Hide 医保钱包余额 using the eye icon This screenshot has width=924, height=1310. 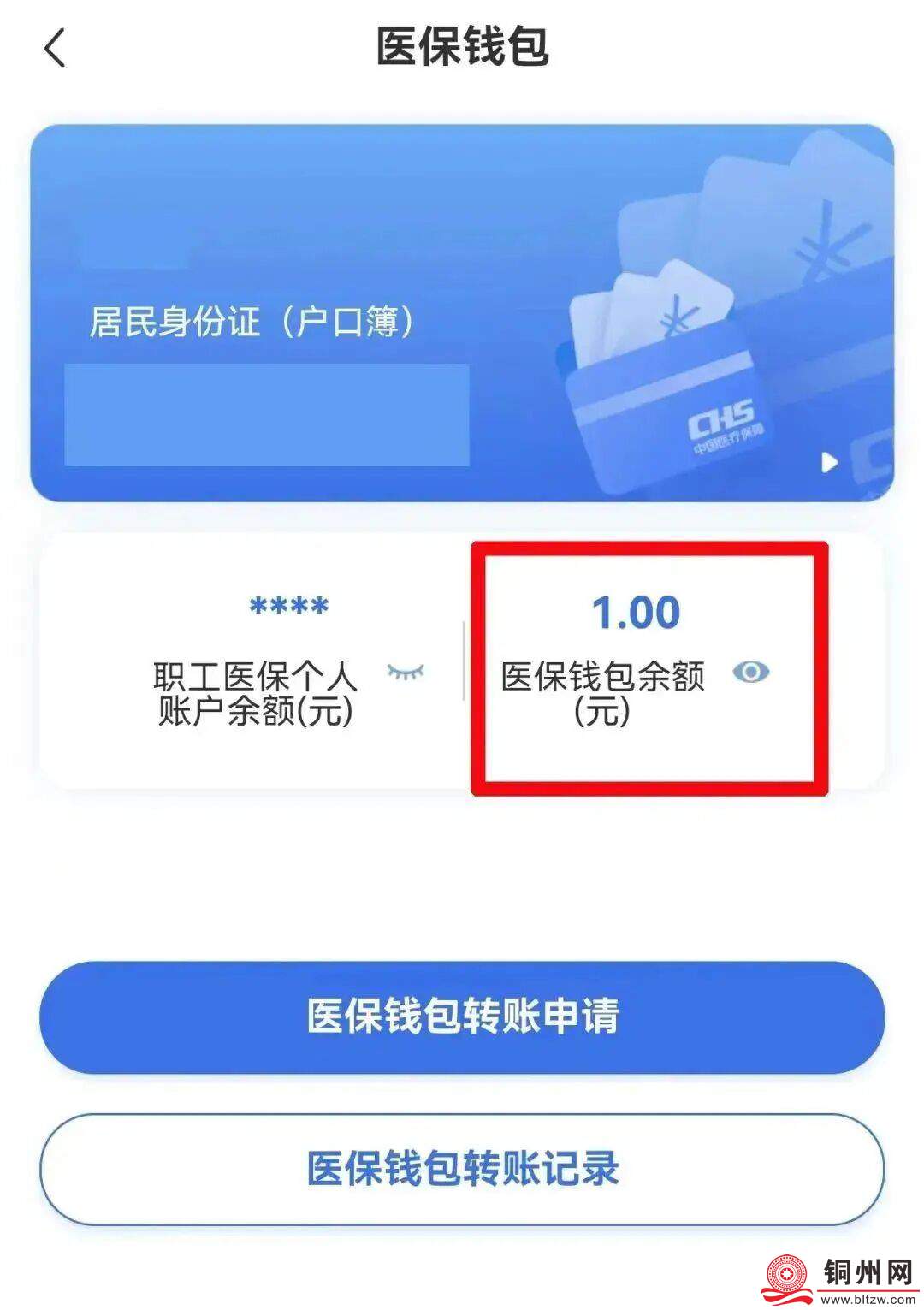click(x=750, y=673)
